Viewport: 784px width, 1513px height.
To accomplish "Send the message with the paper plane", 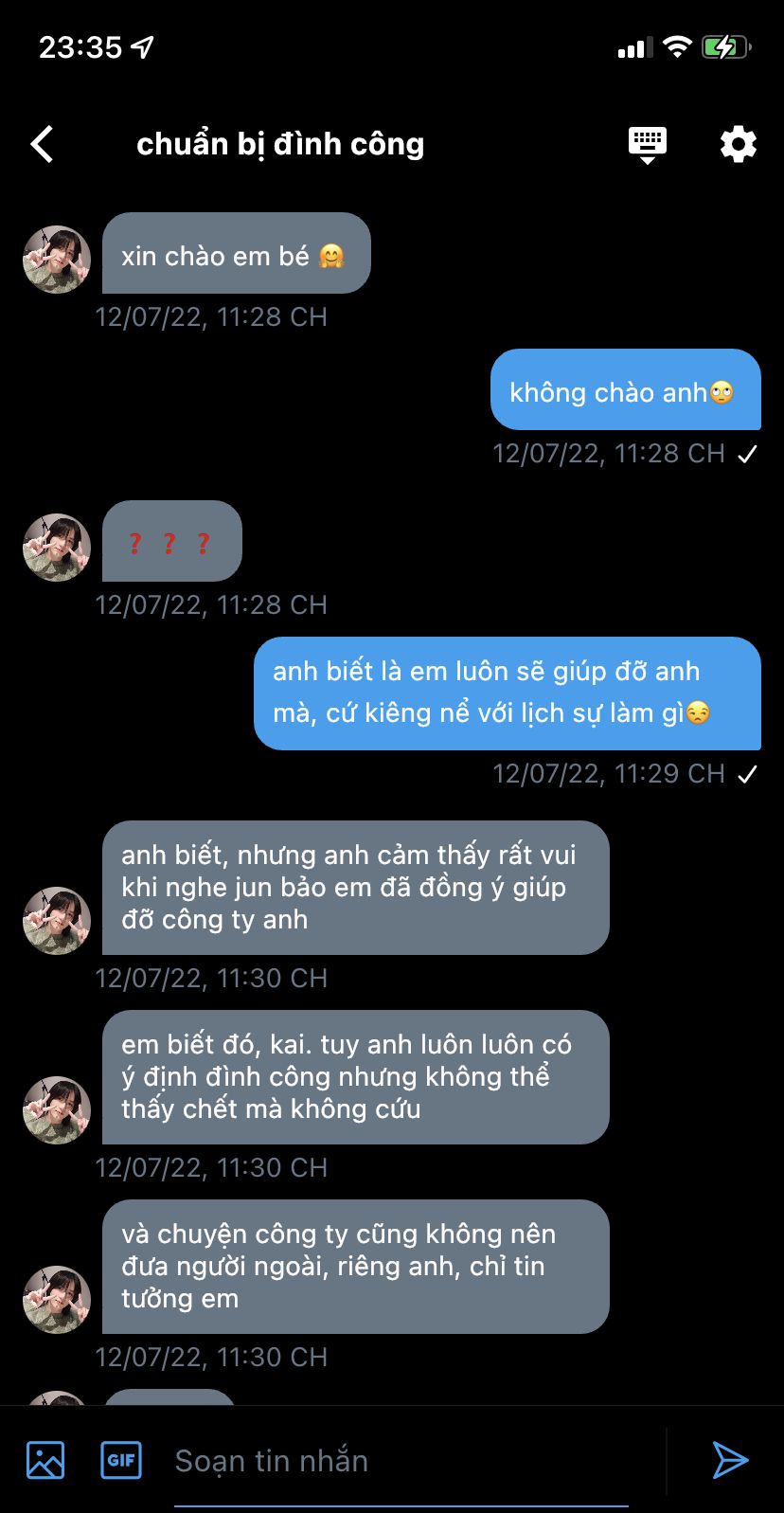I will (730, 1460).
